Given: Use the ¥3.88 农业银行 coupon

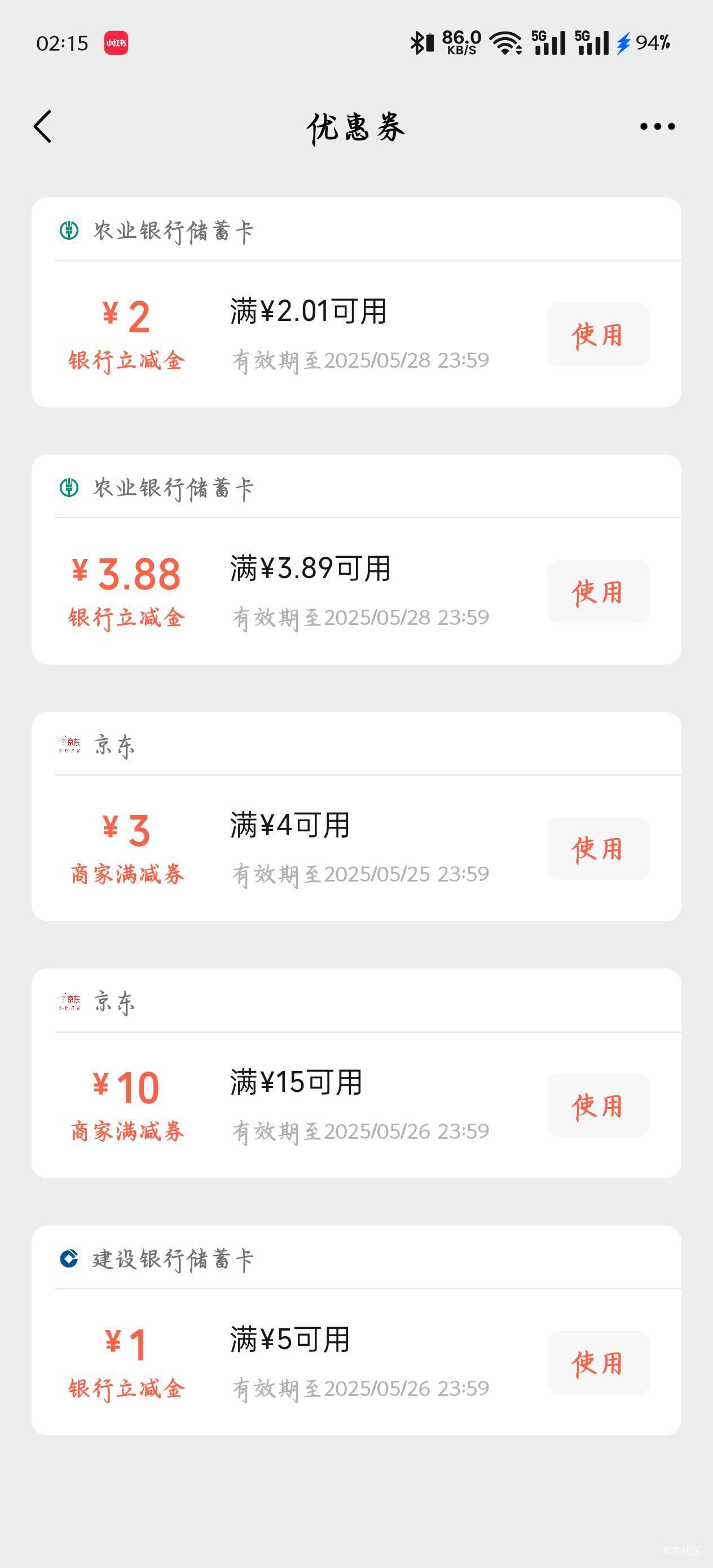Looking at the screenshot, I should [x=598, y=592].
